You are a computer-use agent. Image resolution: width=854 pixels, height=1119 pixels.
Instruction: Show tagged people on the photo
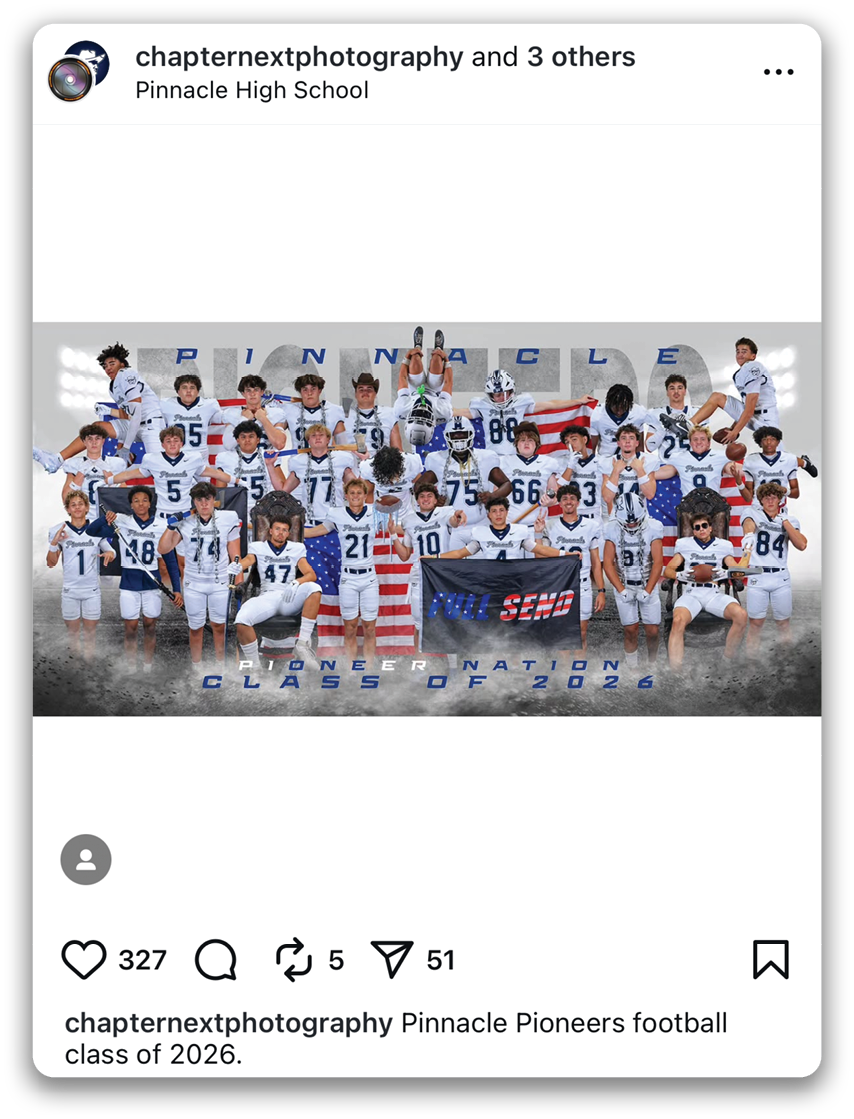[x=86, y=860]
